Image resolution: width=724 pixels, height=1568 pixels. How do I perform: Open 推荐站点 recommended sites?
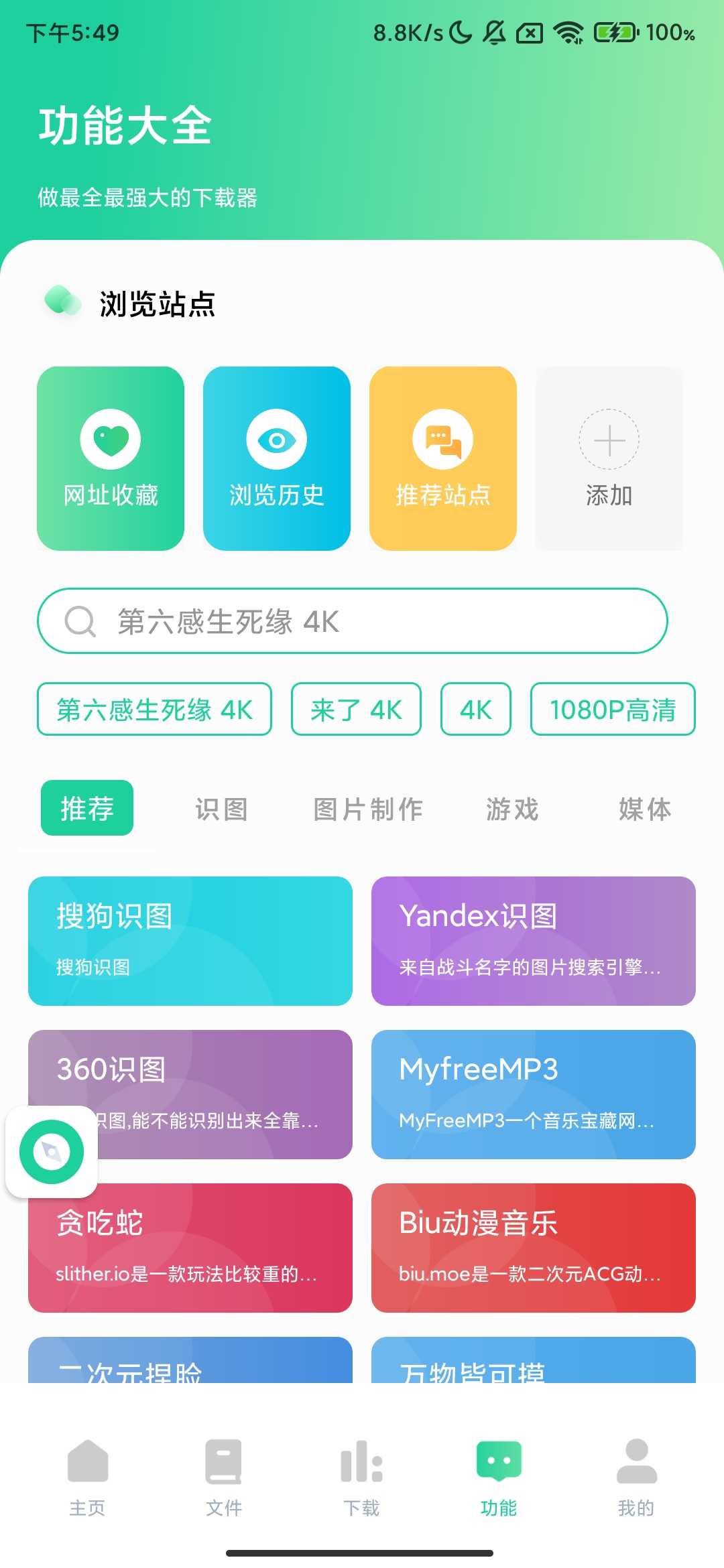pos(442,458)
